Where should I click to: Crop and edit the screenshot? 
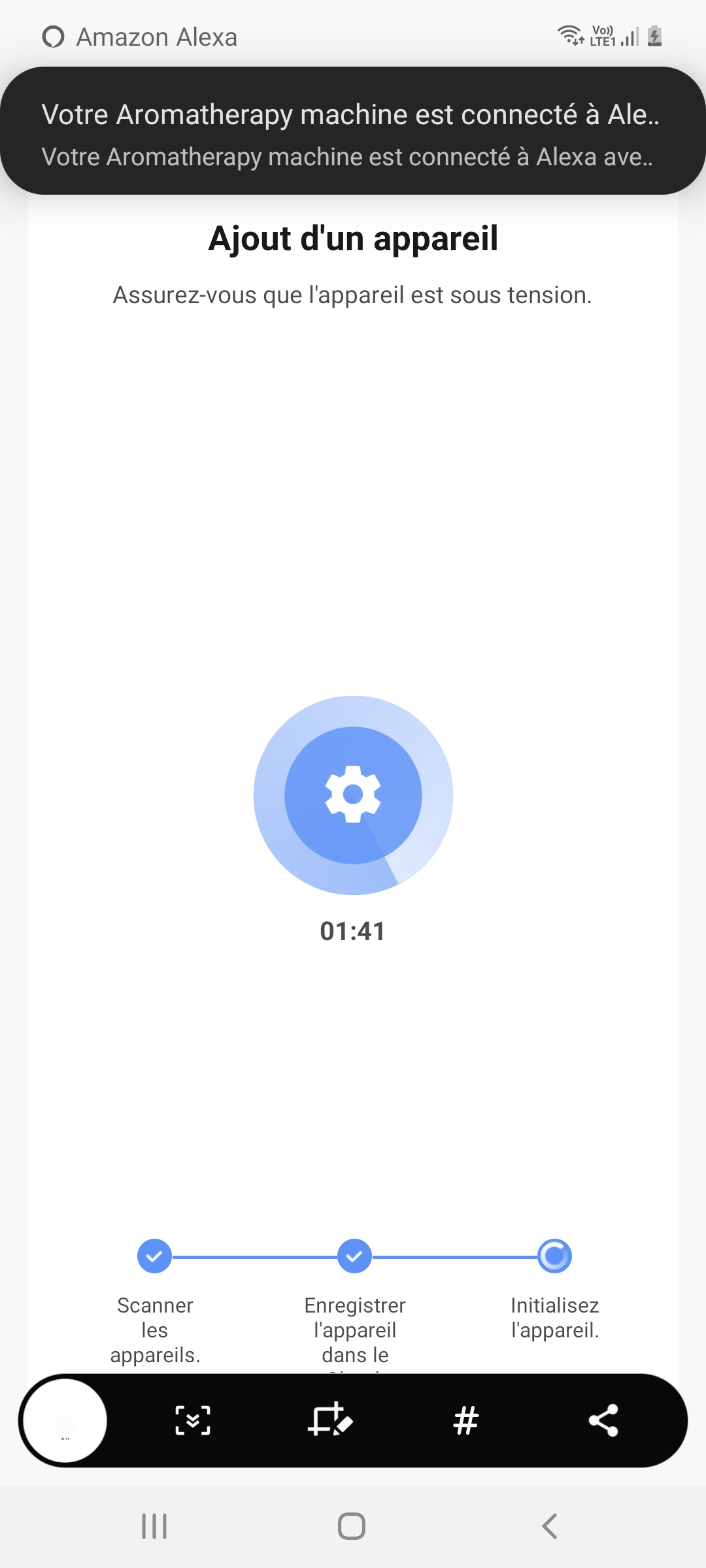pyautogui.click(x=330, y=1419)
